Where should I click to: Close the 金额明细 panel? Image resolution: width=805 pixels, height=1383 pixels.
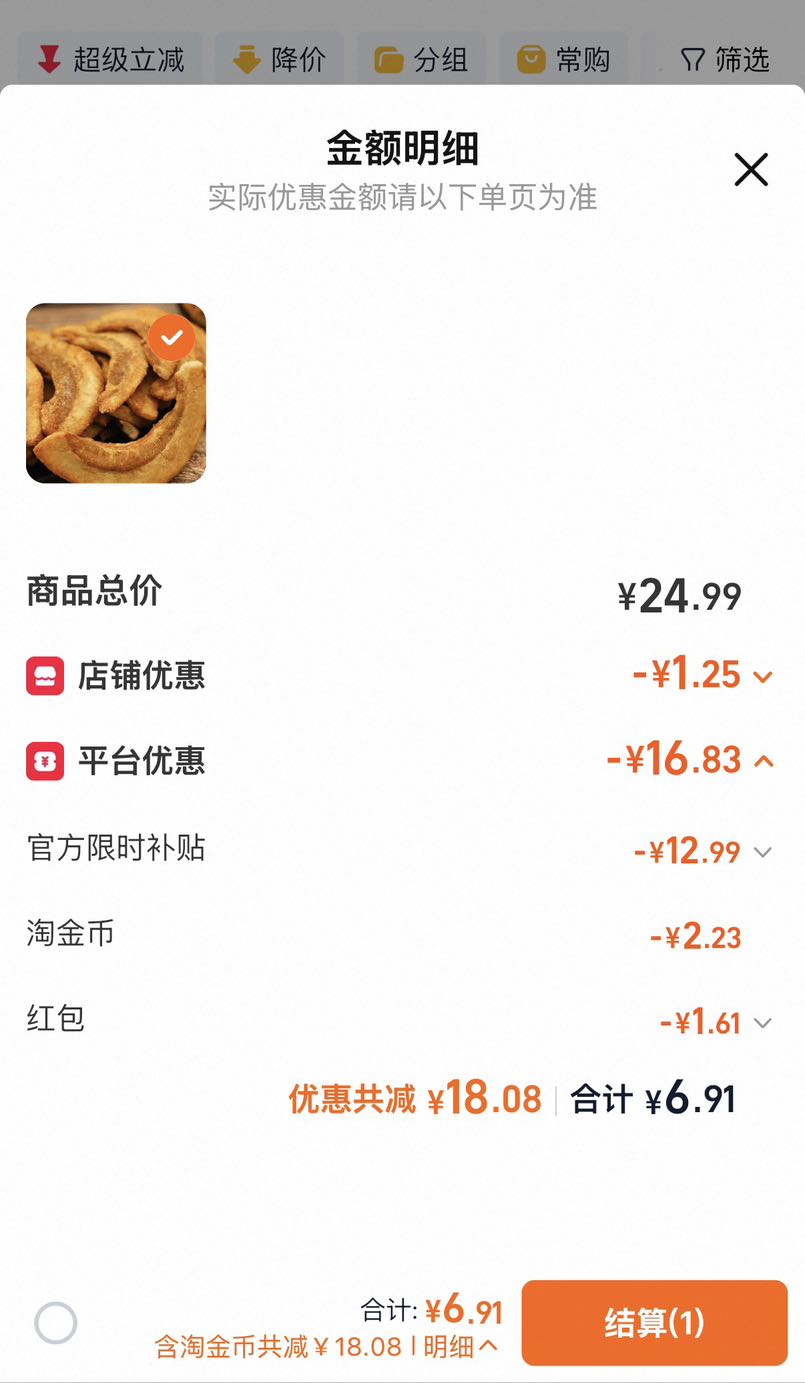click(751, 170)
